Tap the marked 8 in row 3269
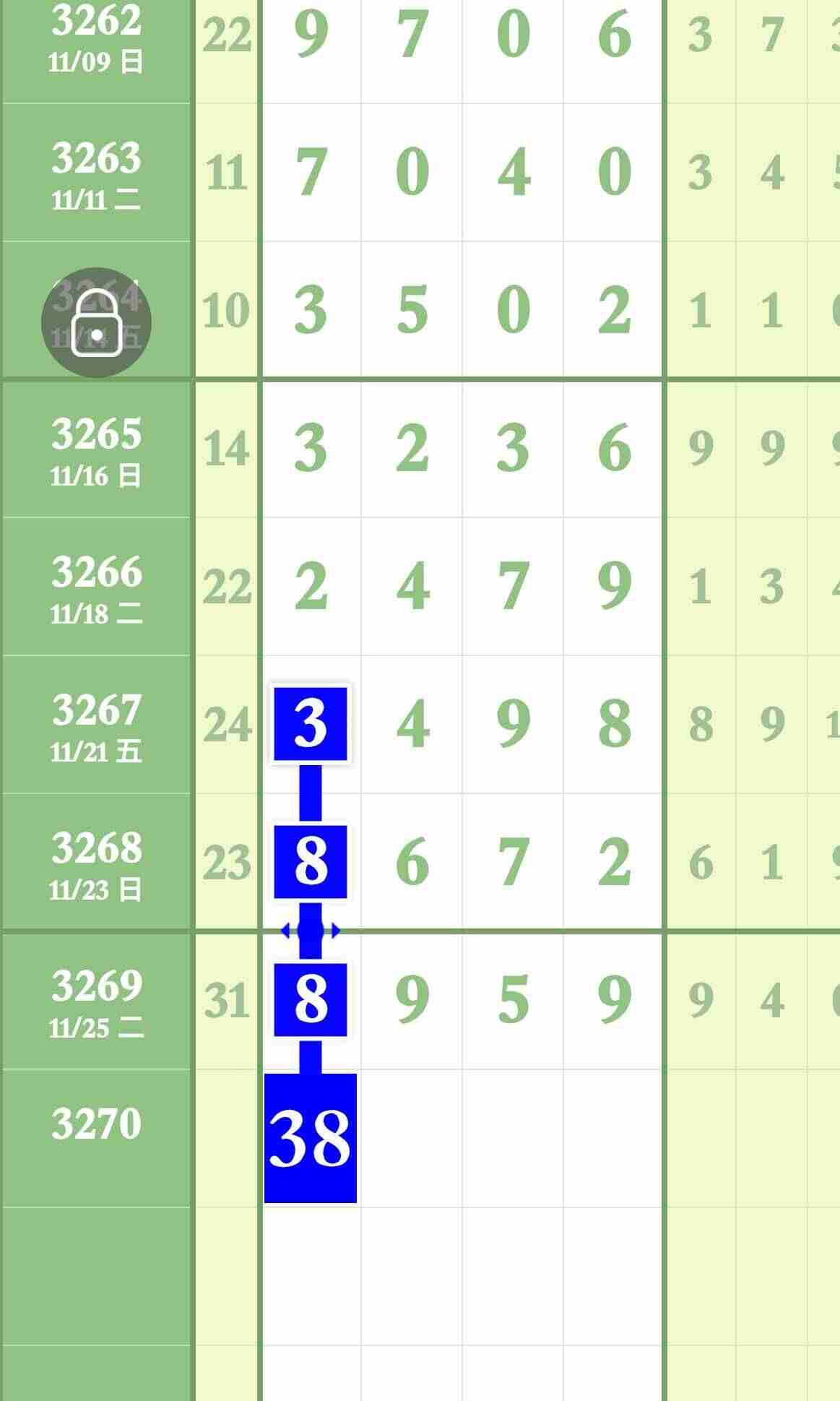 [x=311, y=1000]
